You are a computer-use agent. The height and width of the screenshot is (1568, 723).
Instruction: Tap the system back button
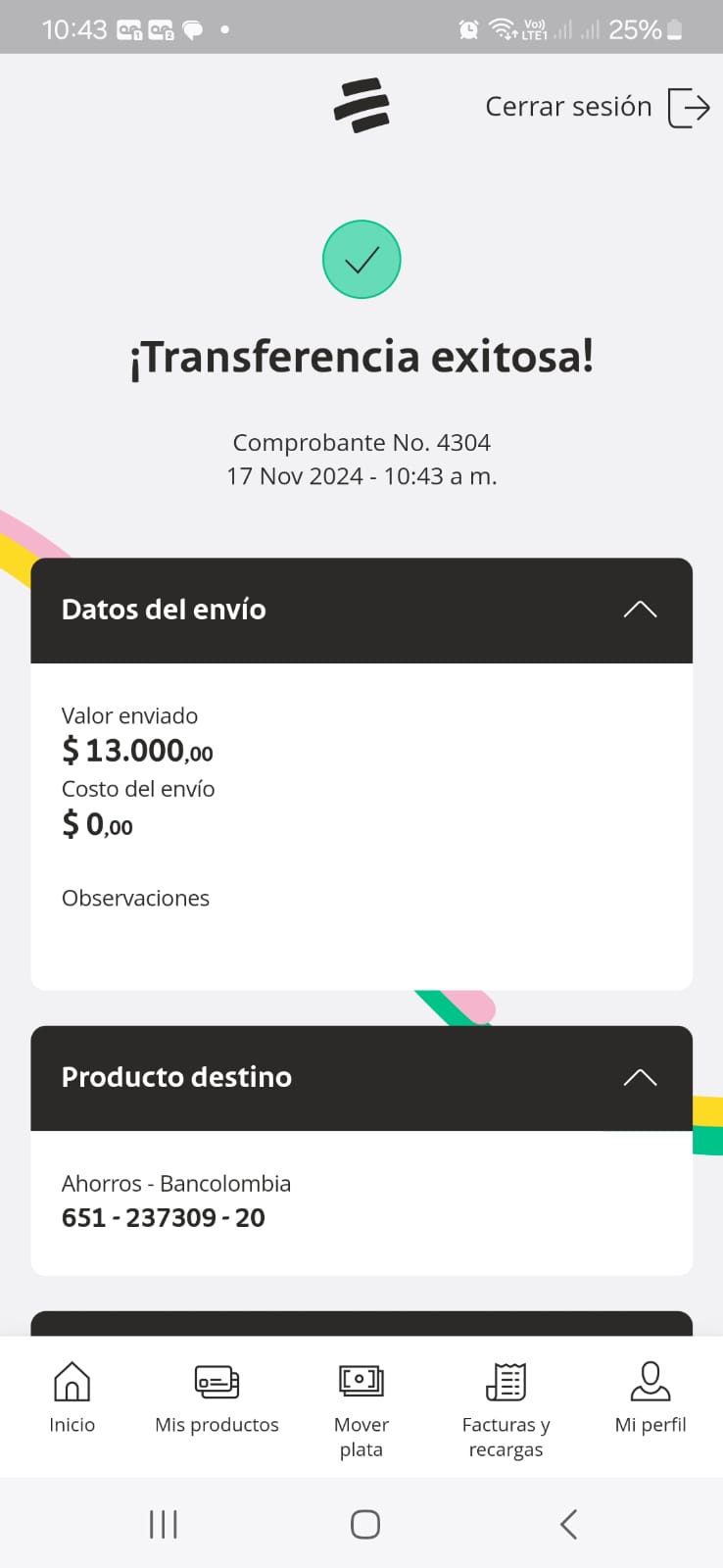point(568,1524)
